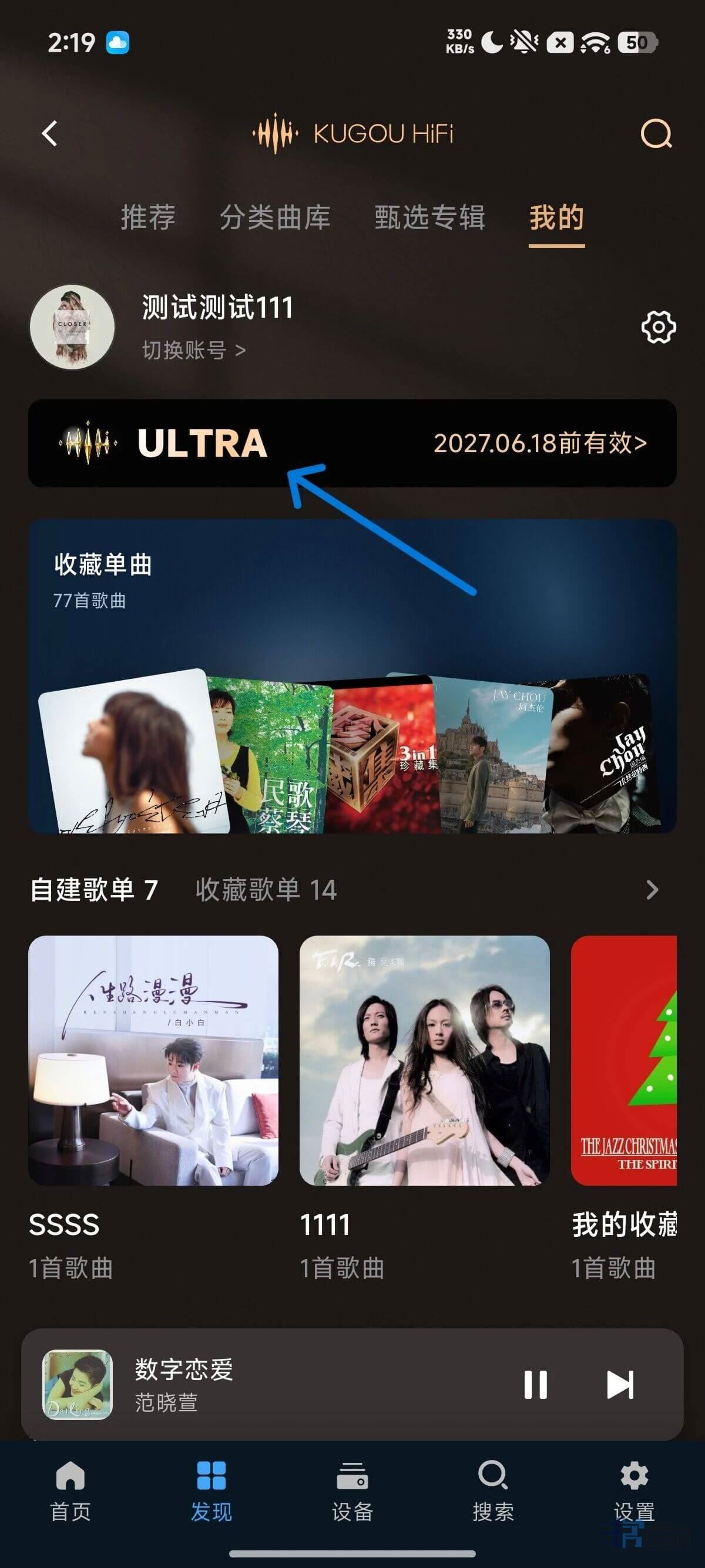This screenshot has width=705, height=1568.
Task: Tap 切换账号 to switch account
Action: (x=194, y=350)
